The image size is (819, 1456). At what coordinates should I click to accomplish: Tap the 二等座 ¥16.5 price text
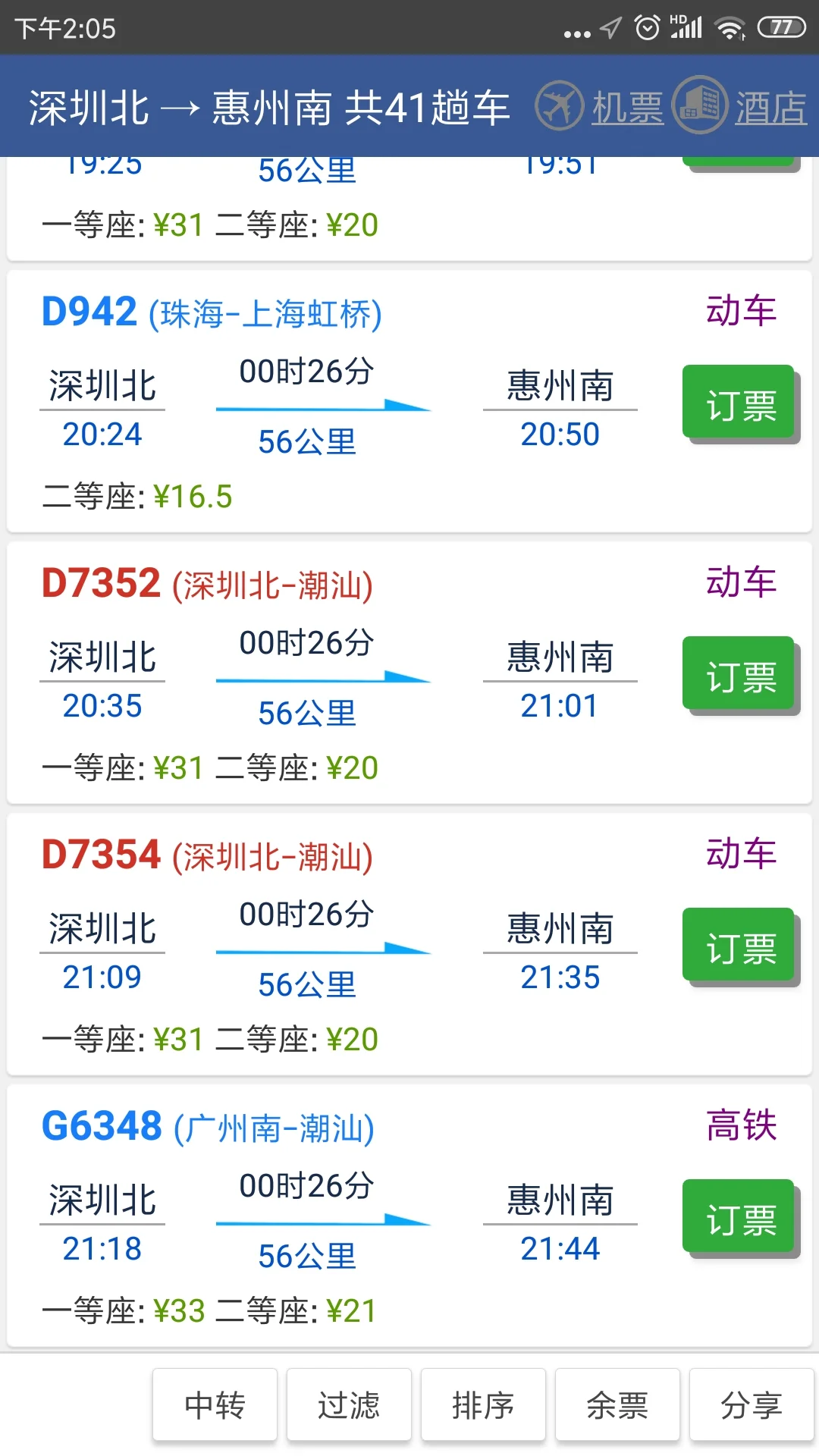point(136,497)
